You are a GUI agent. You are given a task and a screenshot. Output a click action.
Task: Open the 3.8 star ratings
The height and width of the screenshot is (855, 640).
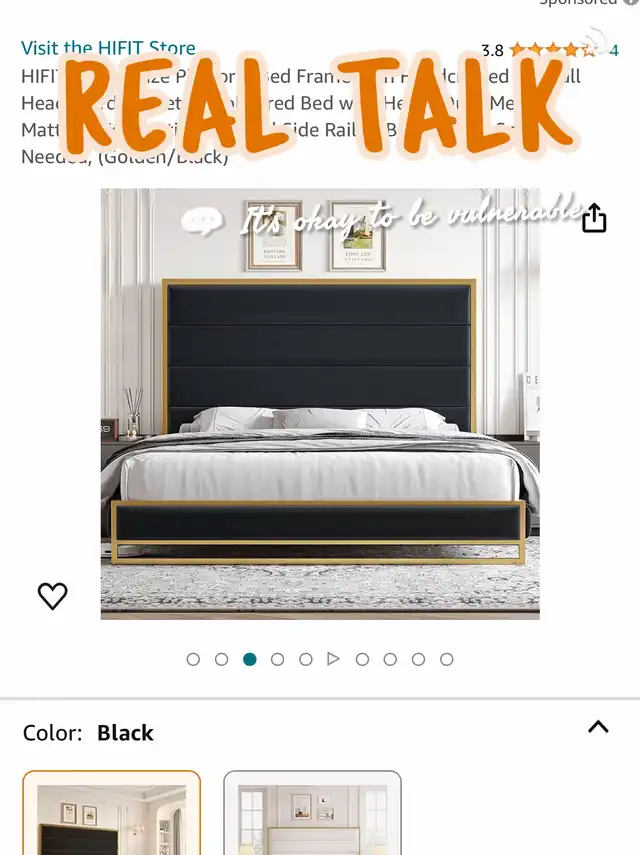pyautogui.click(x=550, y=50)
